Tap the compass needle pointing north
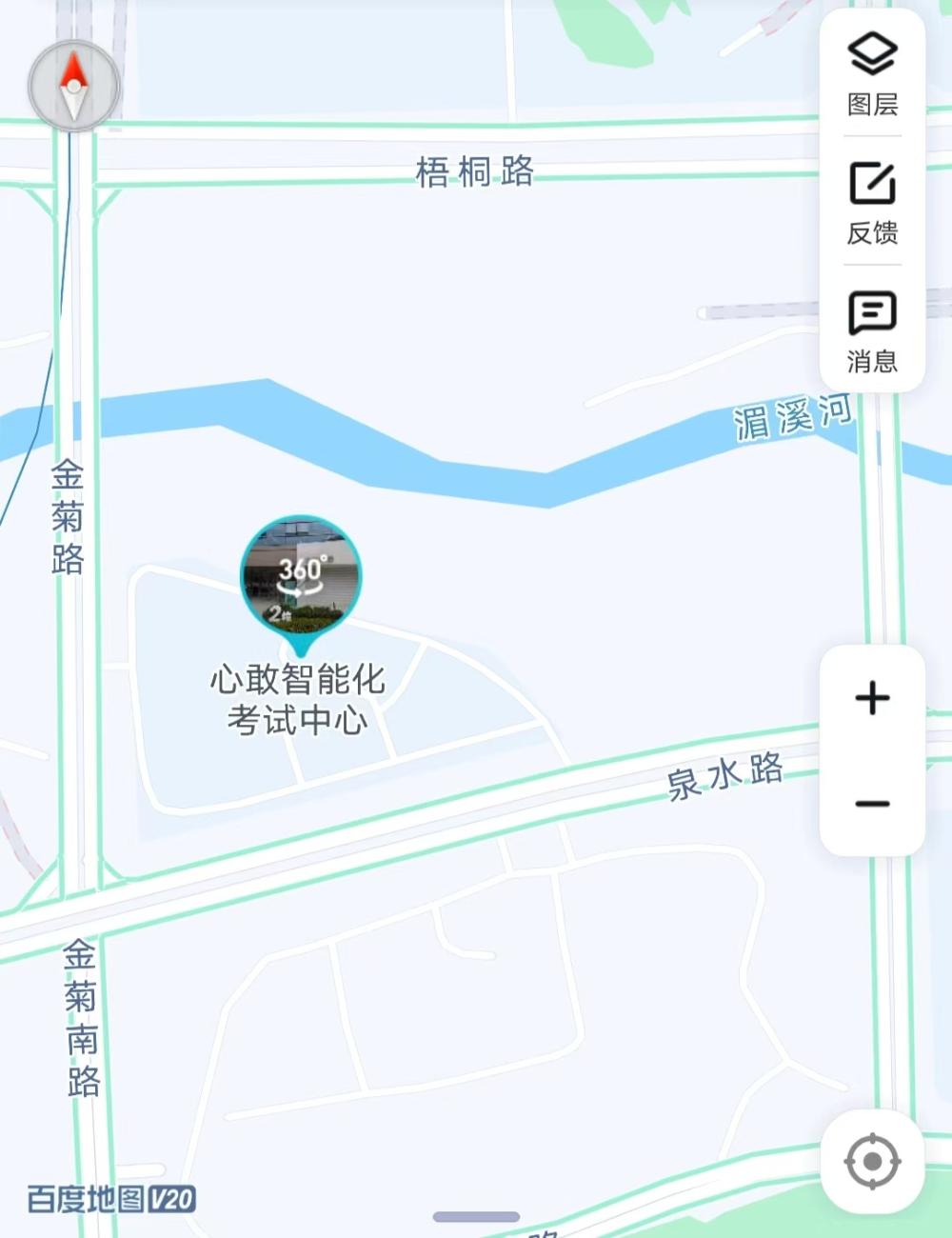Screen dimensions: 952x1238 tap(71, 71)
